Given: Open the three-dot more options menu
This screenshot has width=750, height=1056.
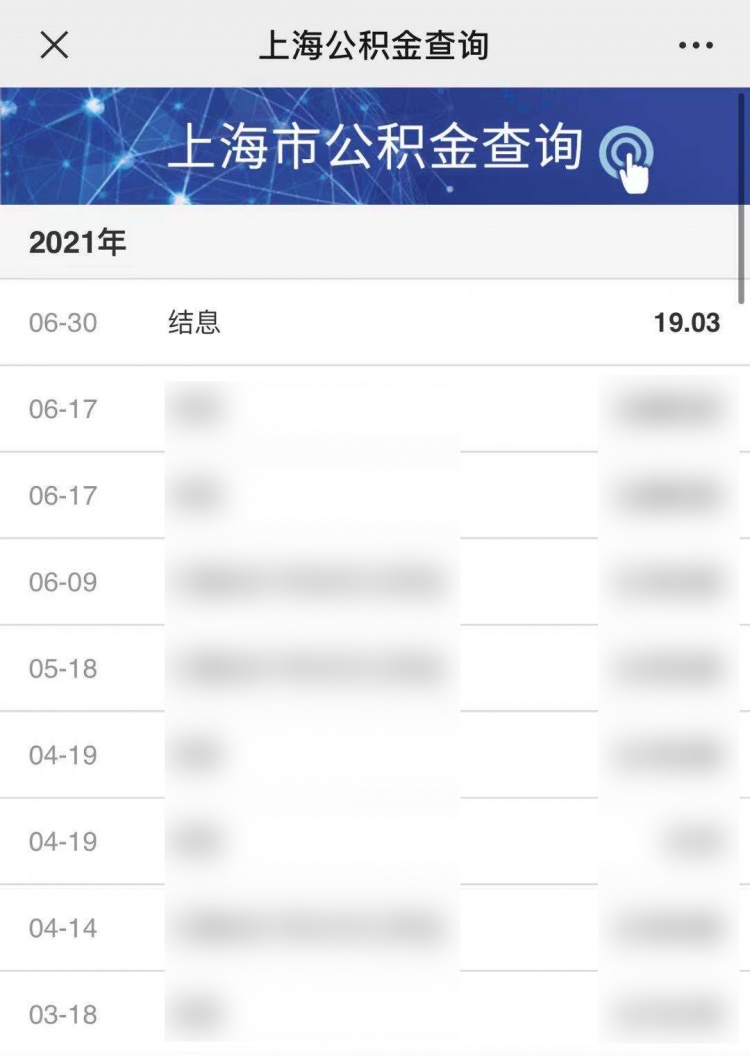Looking at the screenshot, I should [696, 46].
